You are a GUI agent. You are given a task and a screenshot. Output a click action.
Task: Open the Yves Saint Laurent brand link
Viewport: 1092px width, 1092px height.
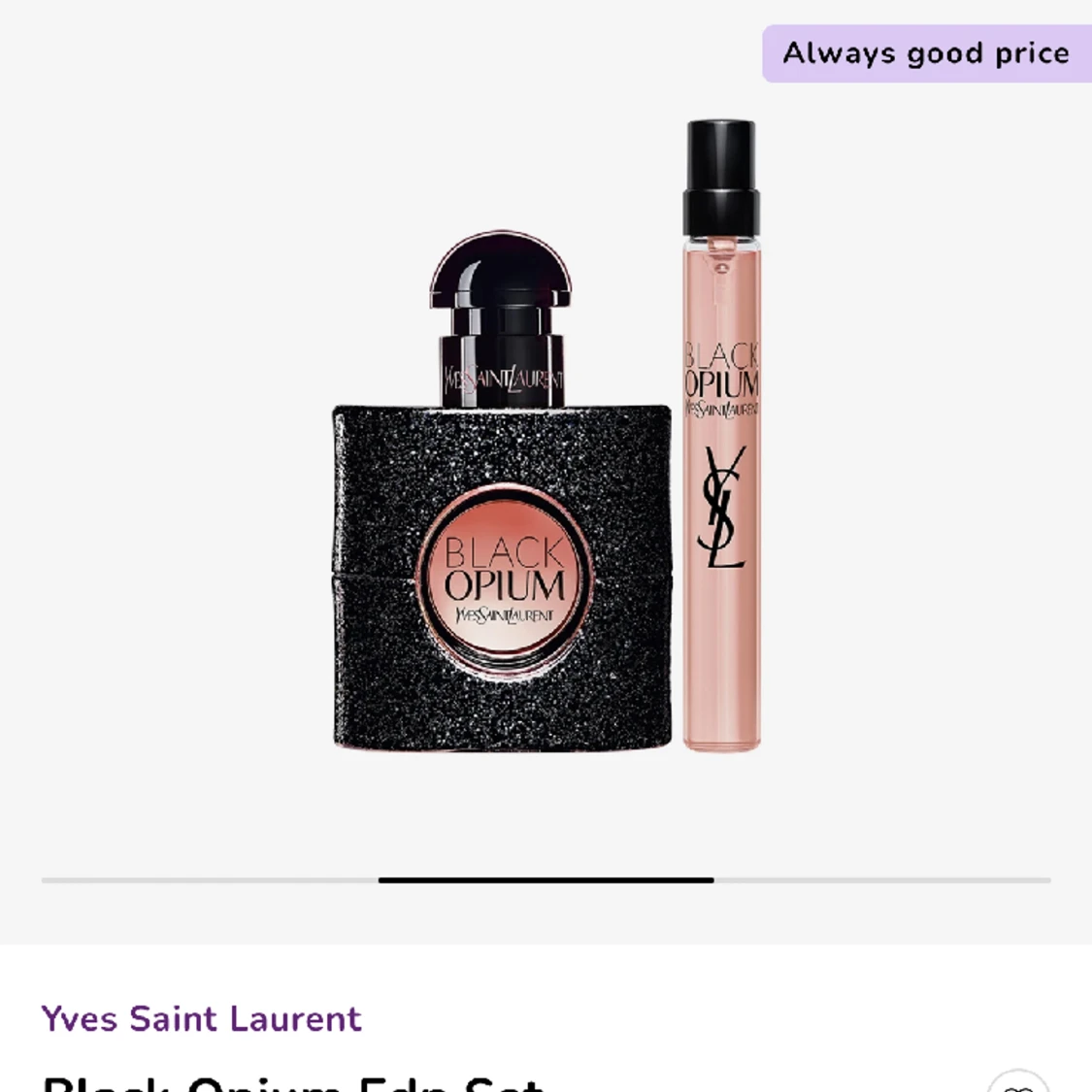[201, 1018]
